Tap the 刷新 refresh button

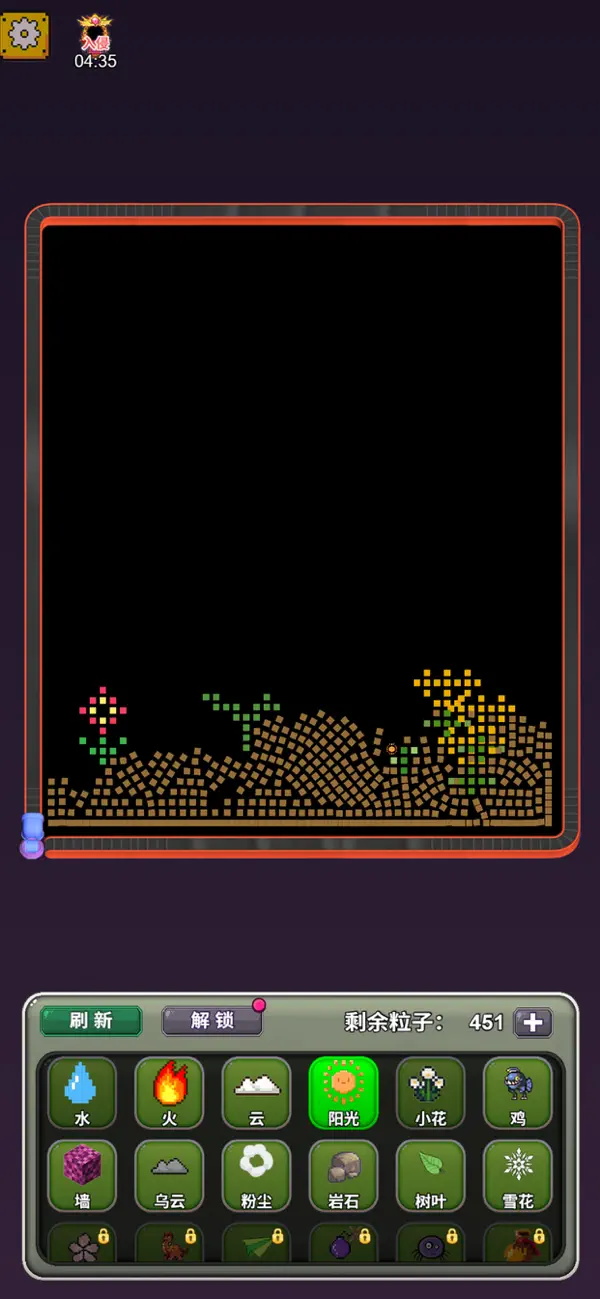pyautogui.click(x=91, y=1021)
